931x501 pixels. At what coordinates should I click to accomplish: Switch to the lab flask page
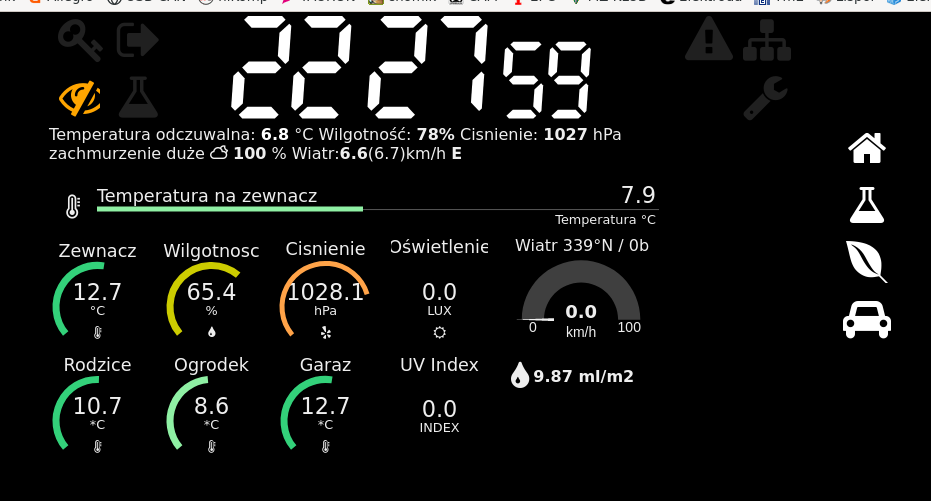coord(867,205)
